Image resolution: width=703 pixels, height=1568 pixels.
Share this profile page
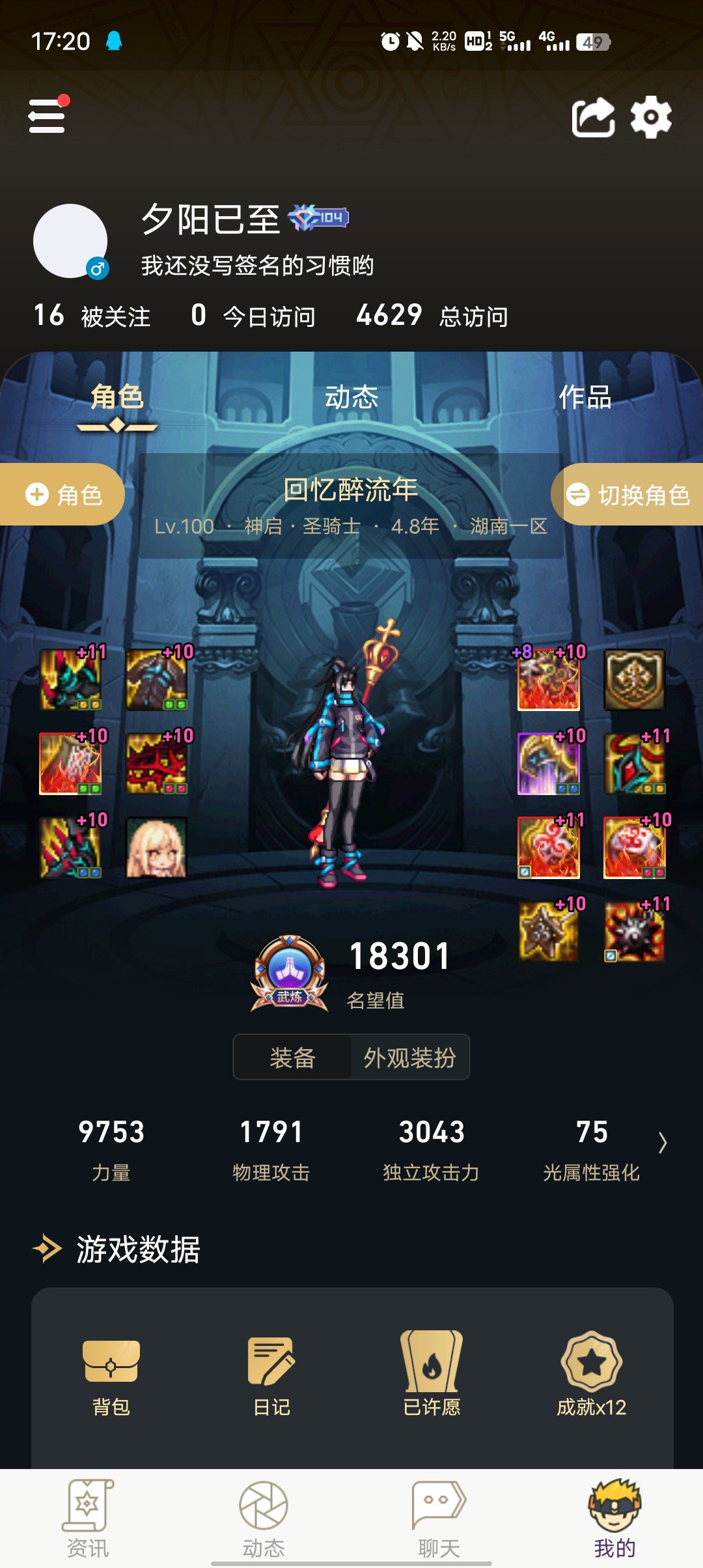click(593, 117)
